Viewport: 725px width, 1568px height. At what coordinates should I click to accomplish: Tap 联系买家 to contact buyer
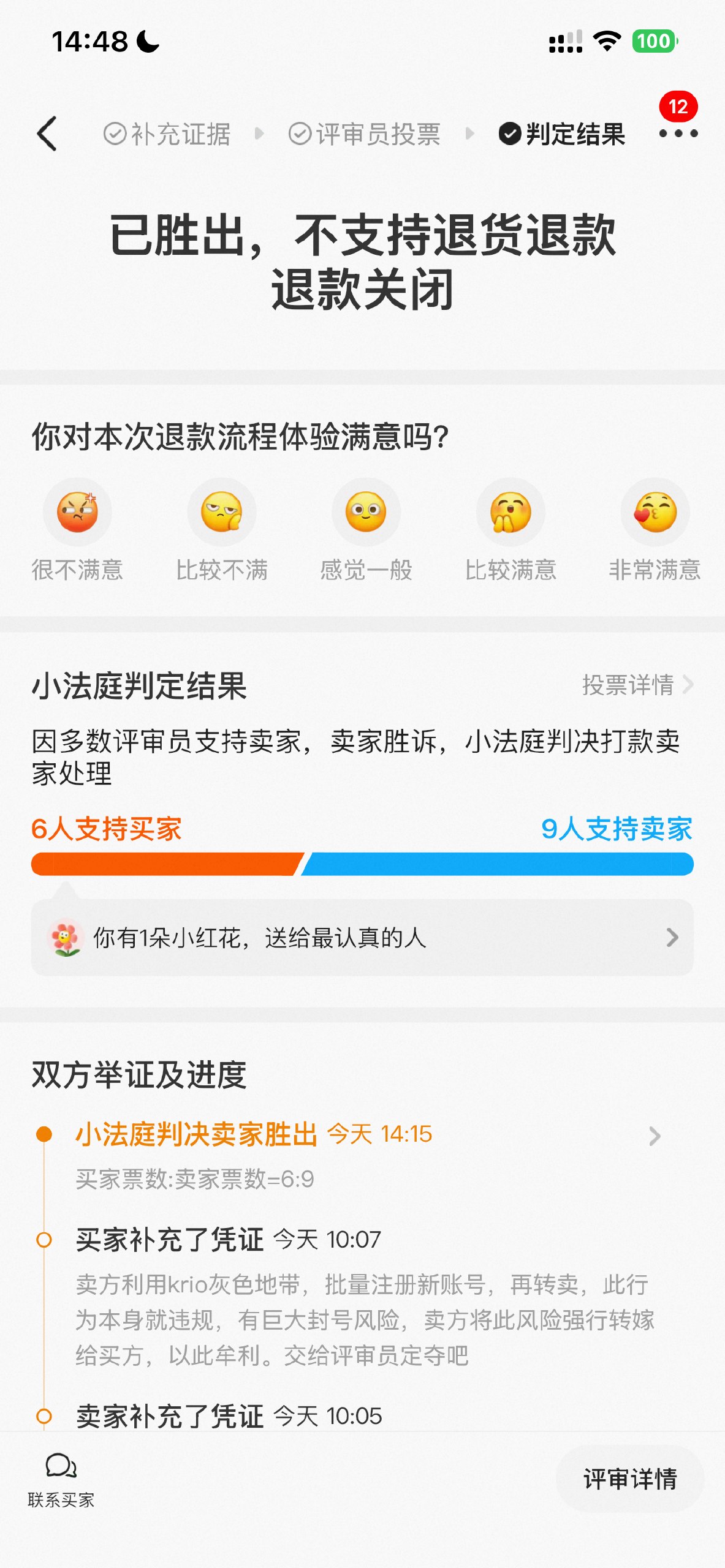(61, 1480)
